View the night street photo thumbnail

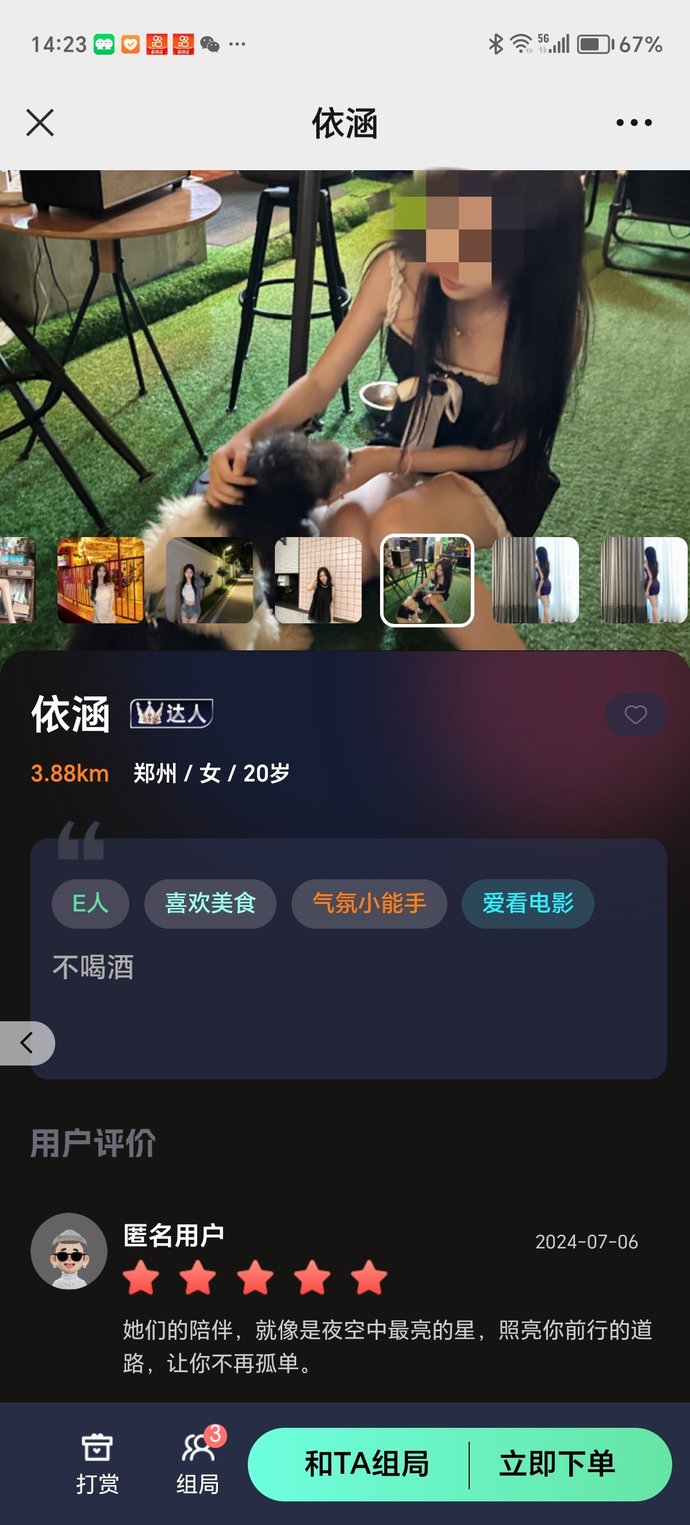point(209,580)
